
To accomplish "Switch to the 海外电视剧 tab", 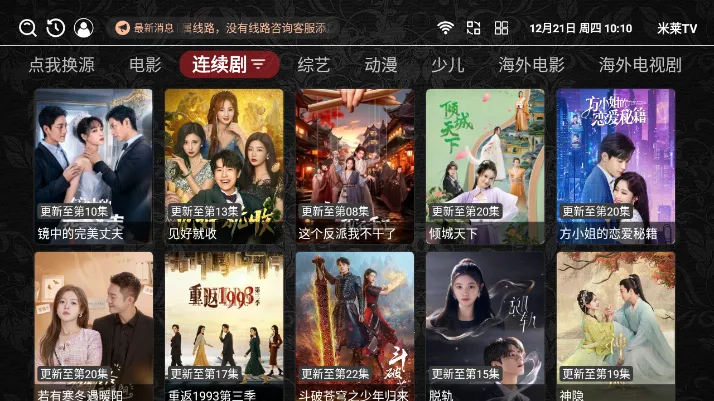I will click(x=640, y=65).
